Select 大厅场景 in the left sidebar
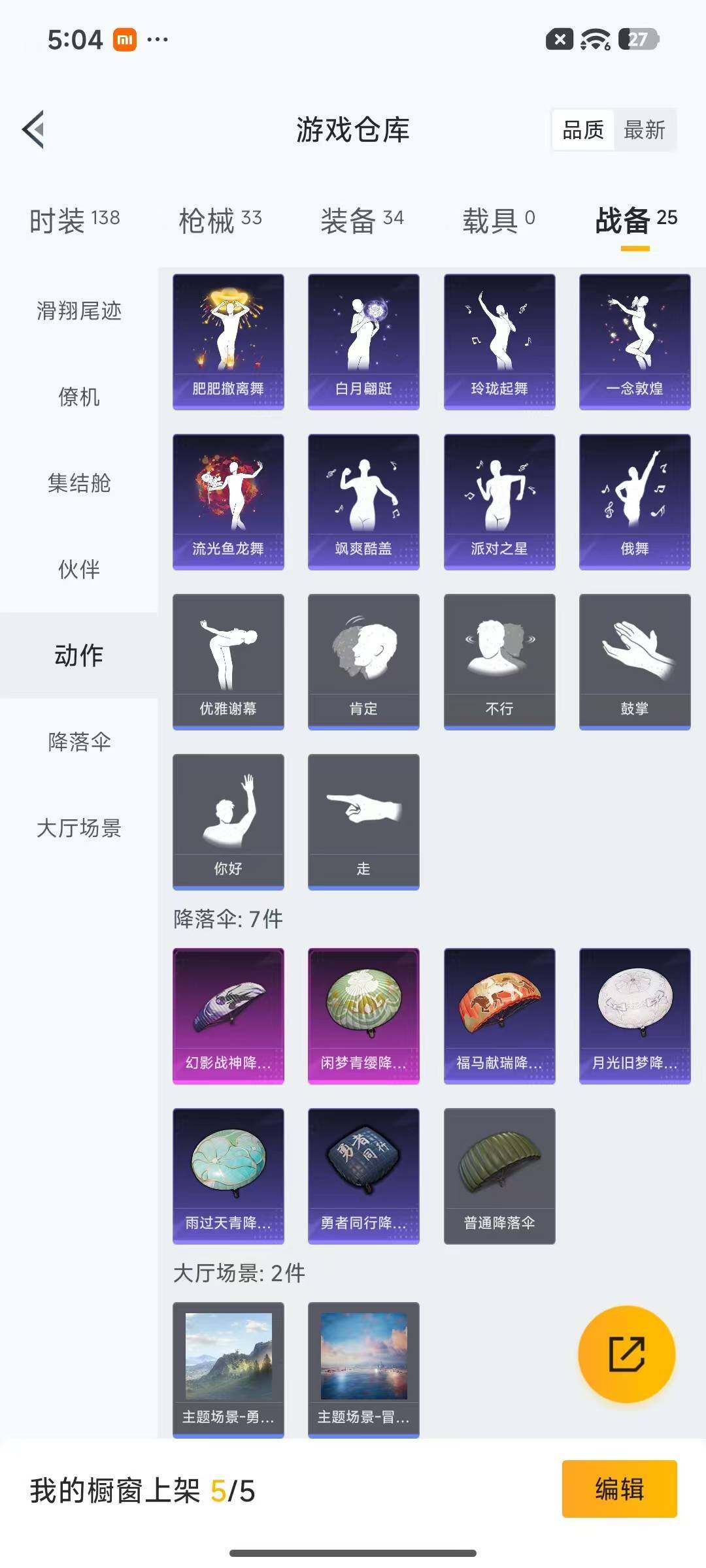Image resolution: width=706 pixels, height=1568 pixels. pos(79,829)
